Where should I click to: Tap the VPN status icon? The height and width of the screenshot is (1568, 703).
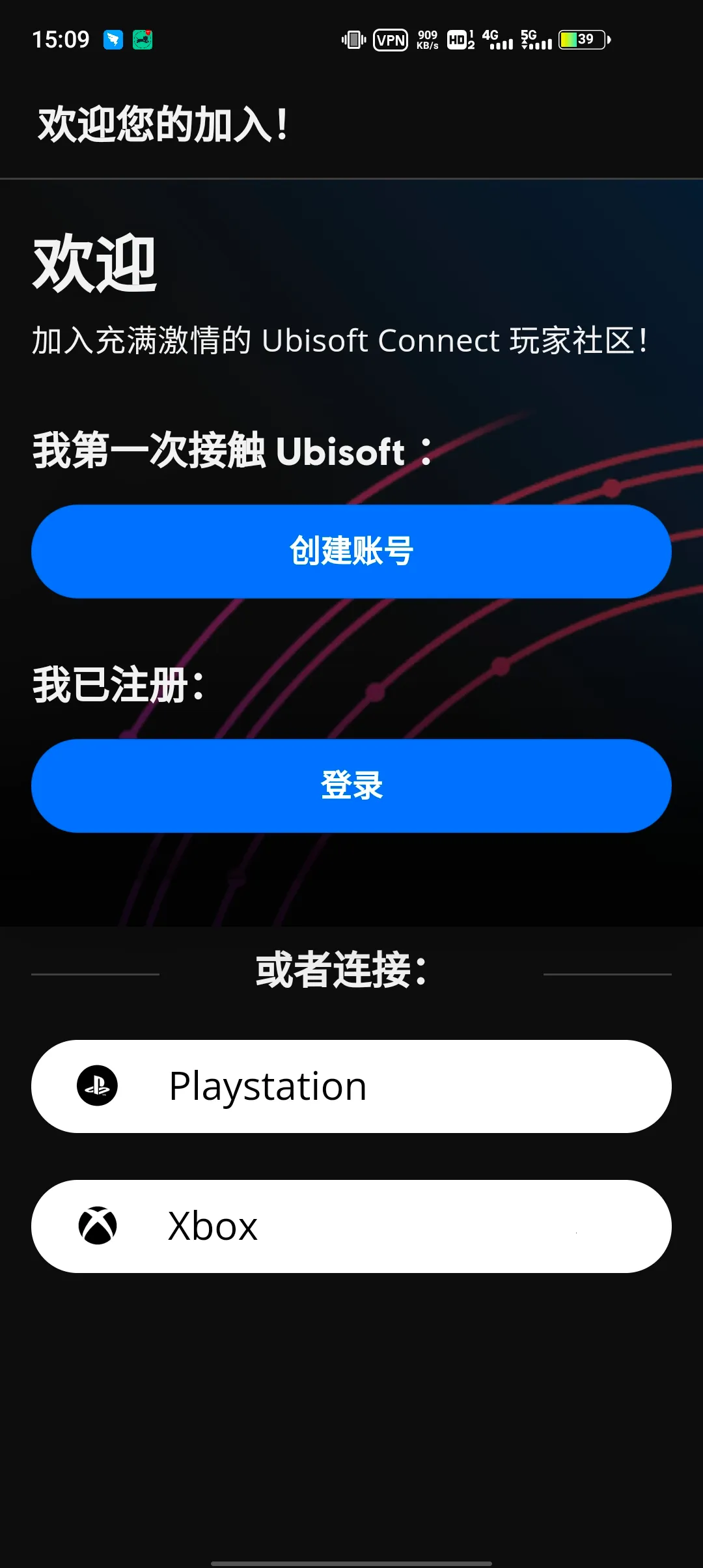[390, 40]
